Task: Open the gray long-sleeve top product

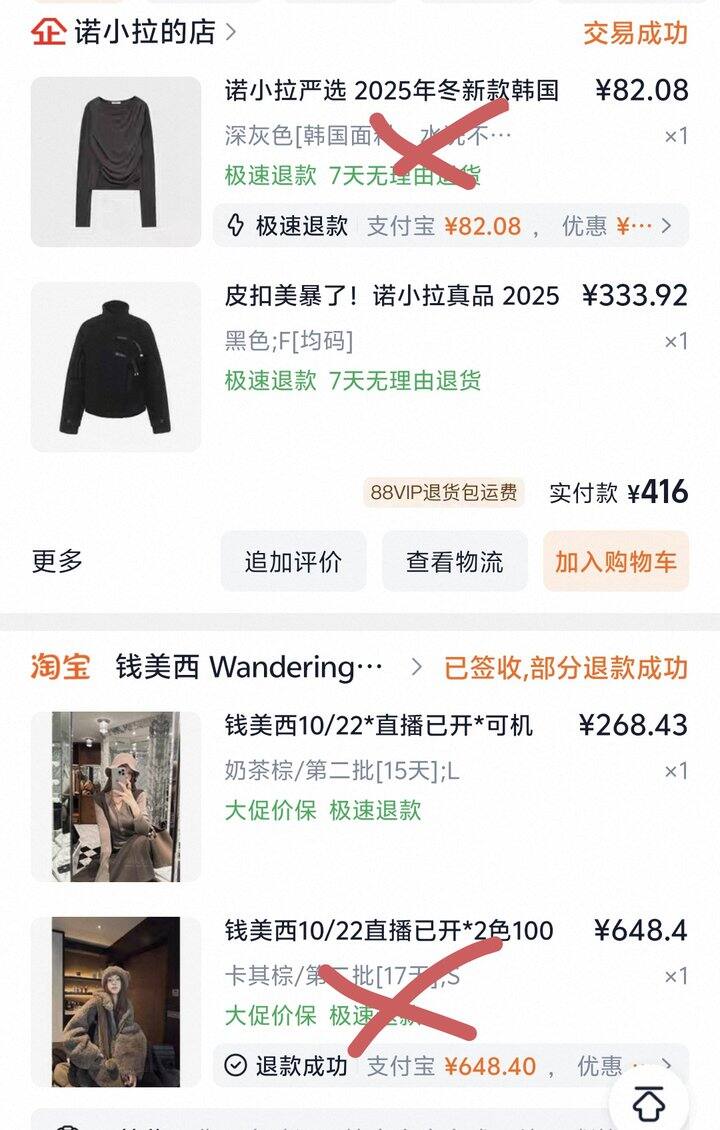Action: coord(116,162)
